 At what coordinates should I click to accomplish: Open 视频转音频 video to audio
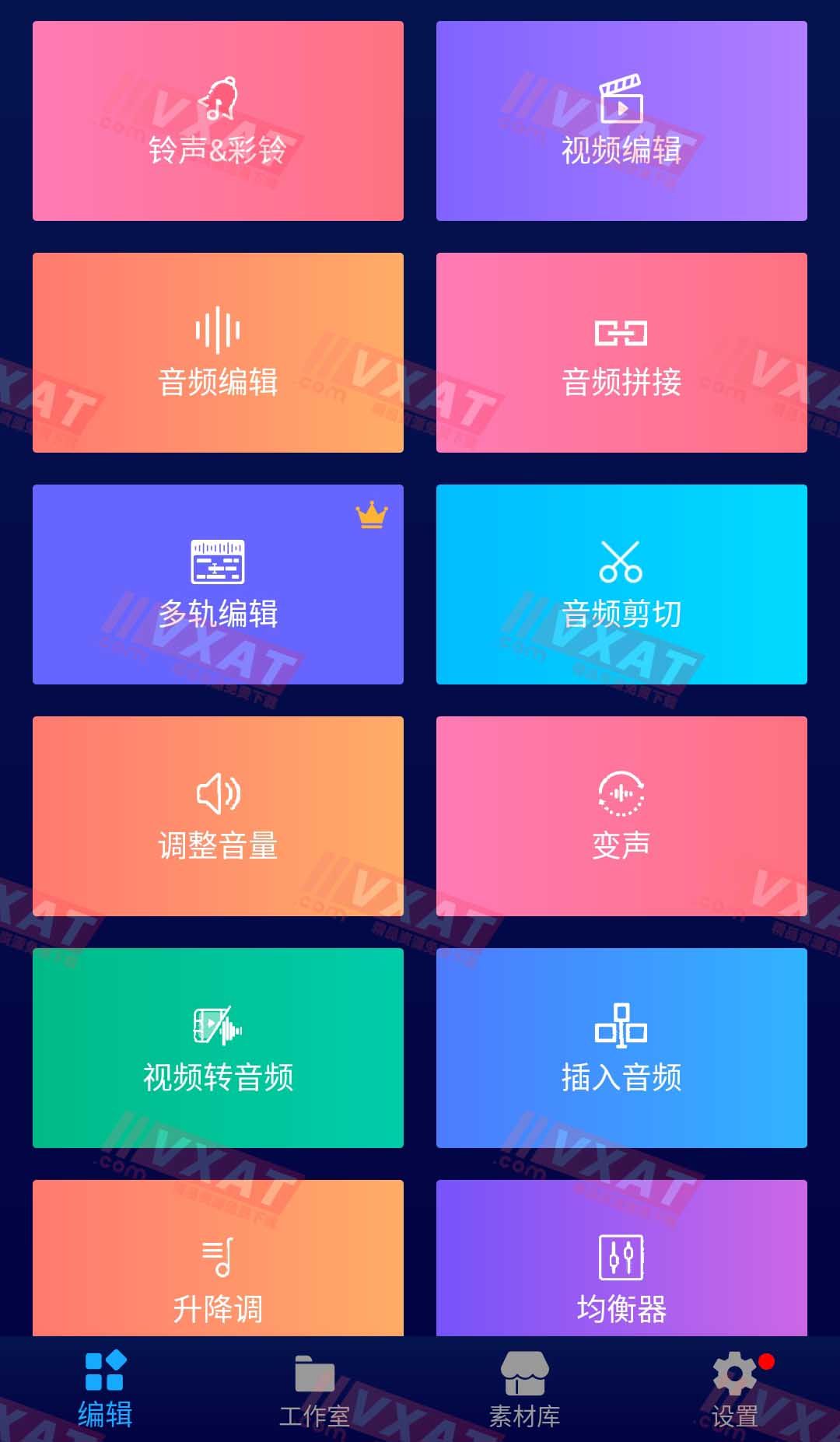[x=218, y=1048]
